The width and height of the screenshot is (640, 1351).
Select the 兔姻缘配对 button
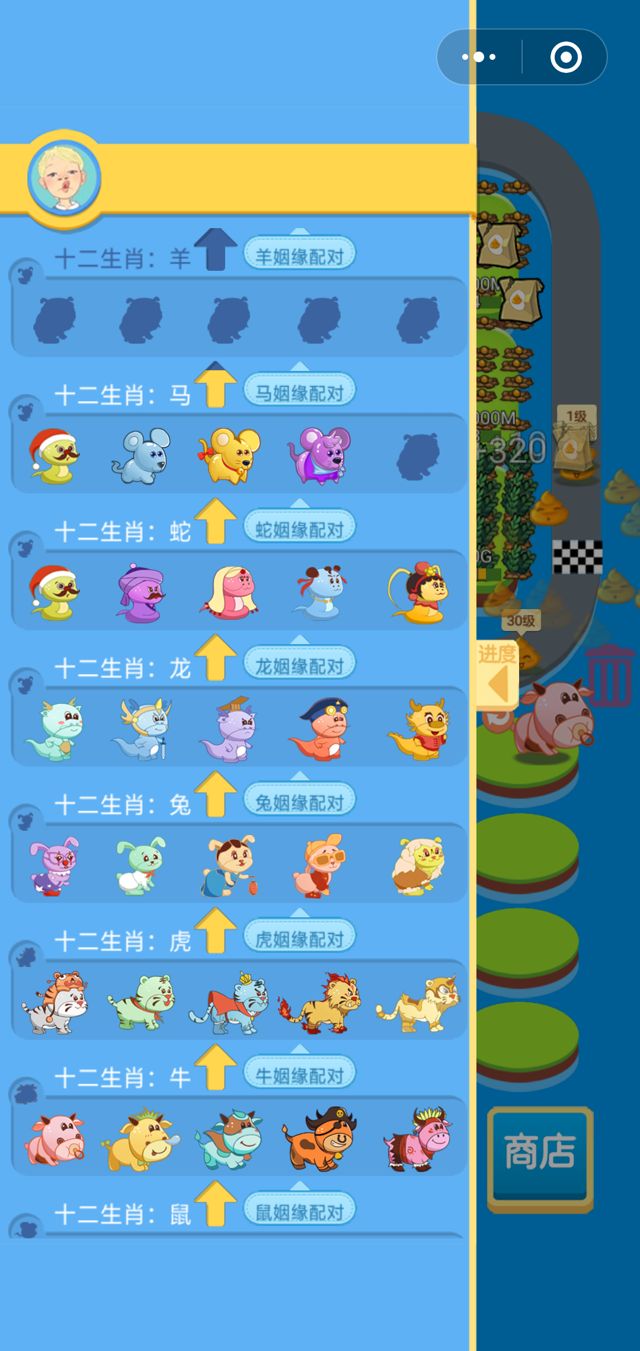300,802
